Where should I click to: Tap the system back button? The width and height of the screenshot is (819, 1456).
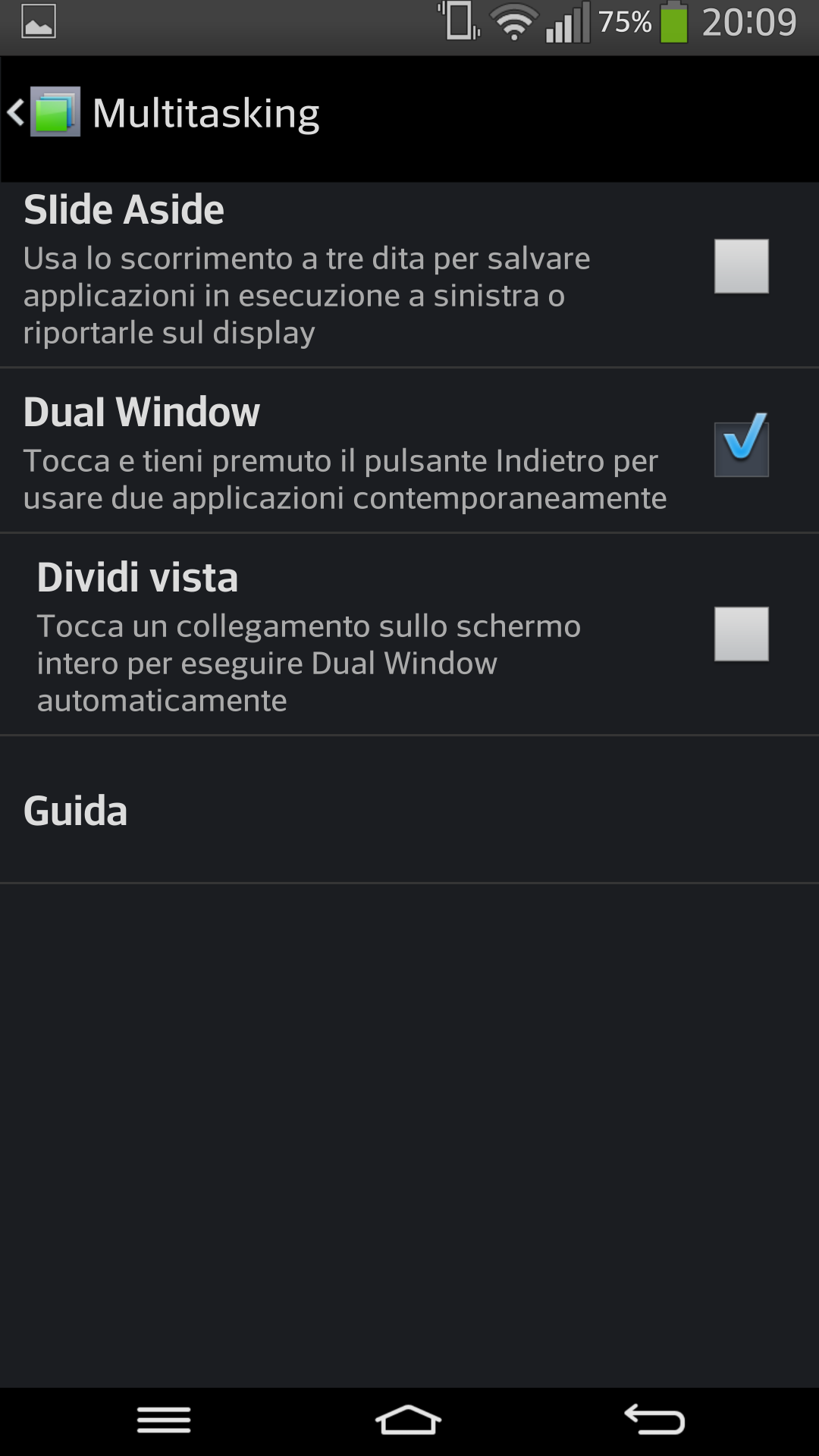coord(654,1420)
